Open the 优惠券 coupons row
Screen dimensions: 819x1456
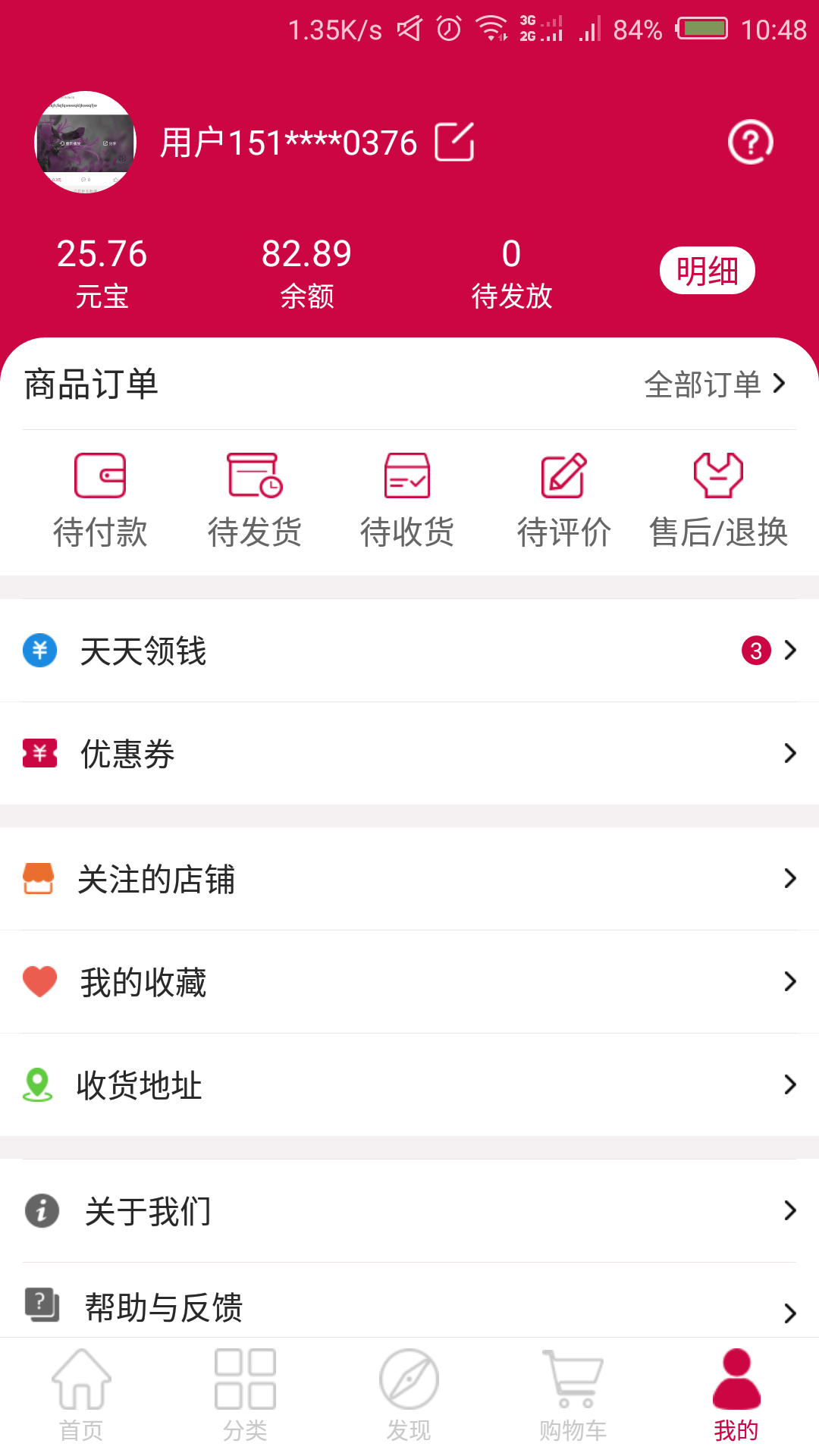(x=409, y=754)
